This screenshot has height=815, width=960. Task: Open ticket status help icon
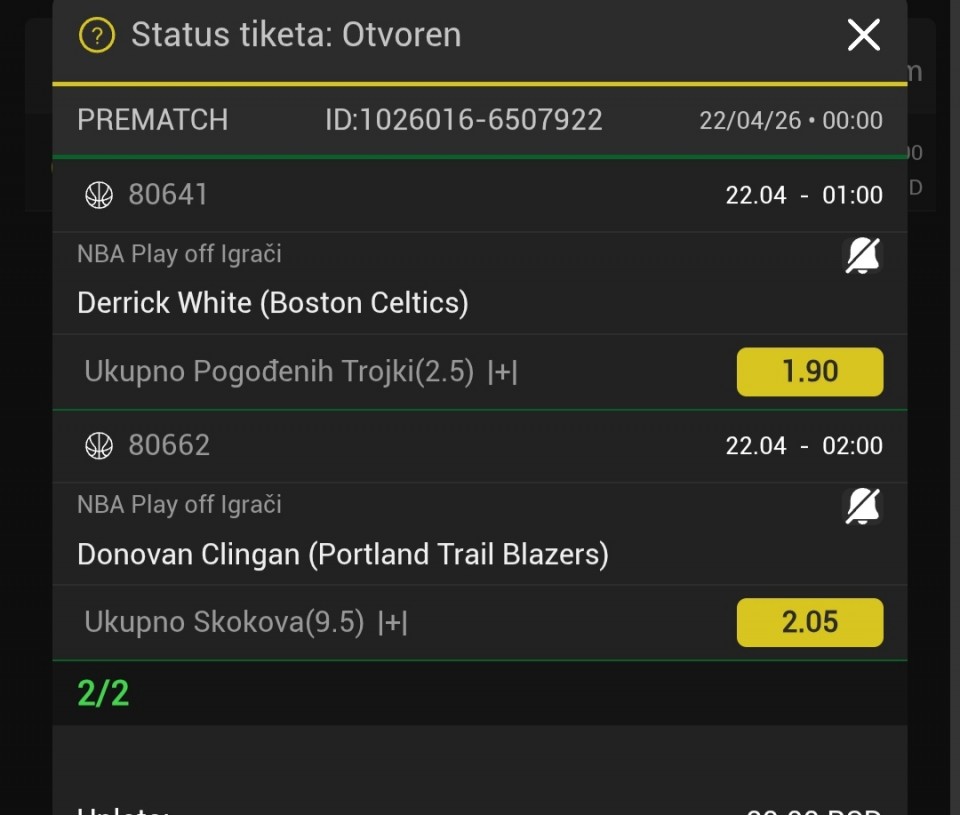(97, 36)
